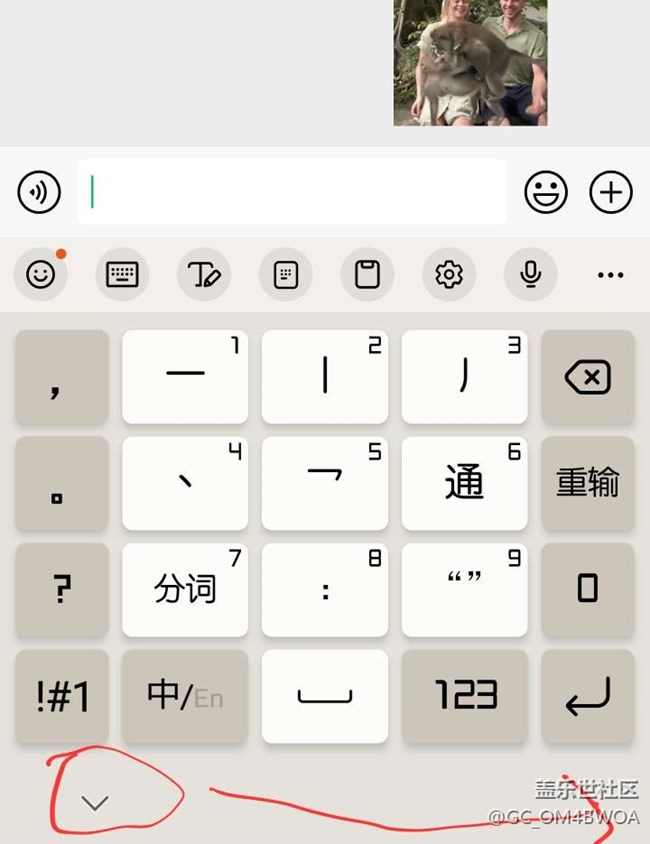Tap the 重输 re-enter key
Image resolution: width=650 pixels, height=844 pixels.
pos(588,483)
